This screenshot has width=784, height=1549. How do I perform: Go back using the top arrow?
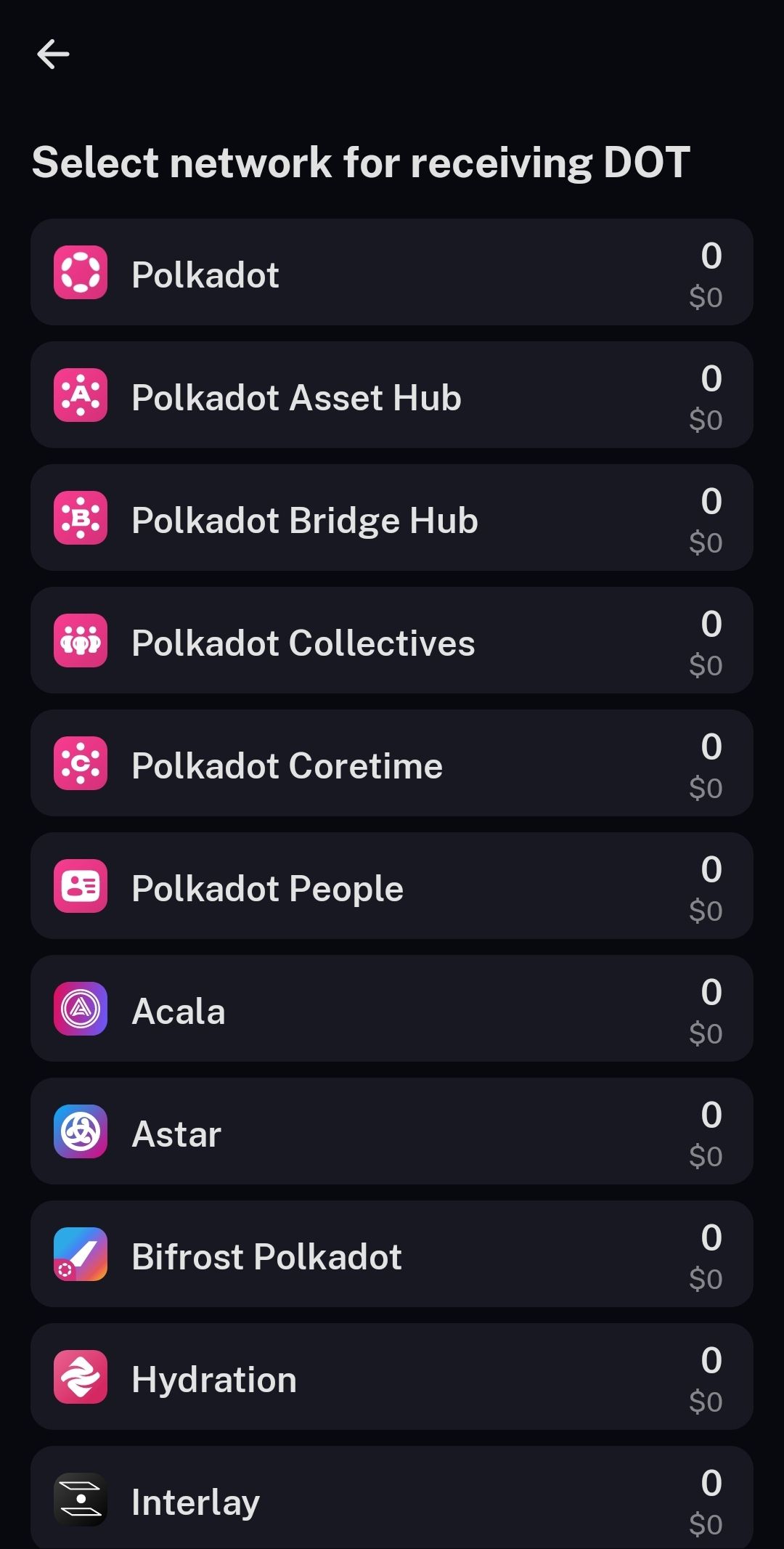(x=53, y=54)
